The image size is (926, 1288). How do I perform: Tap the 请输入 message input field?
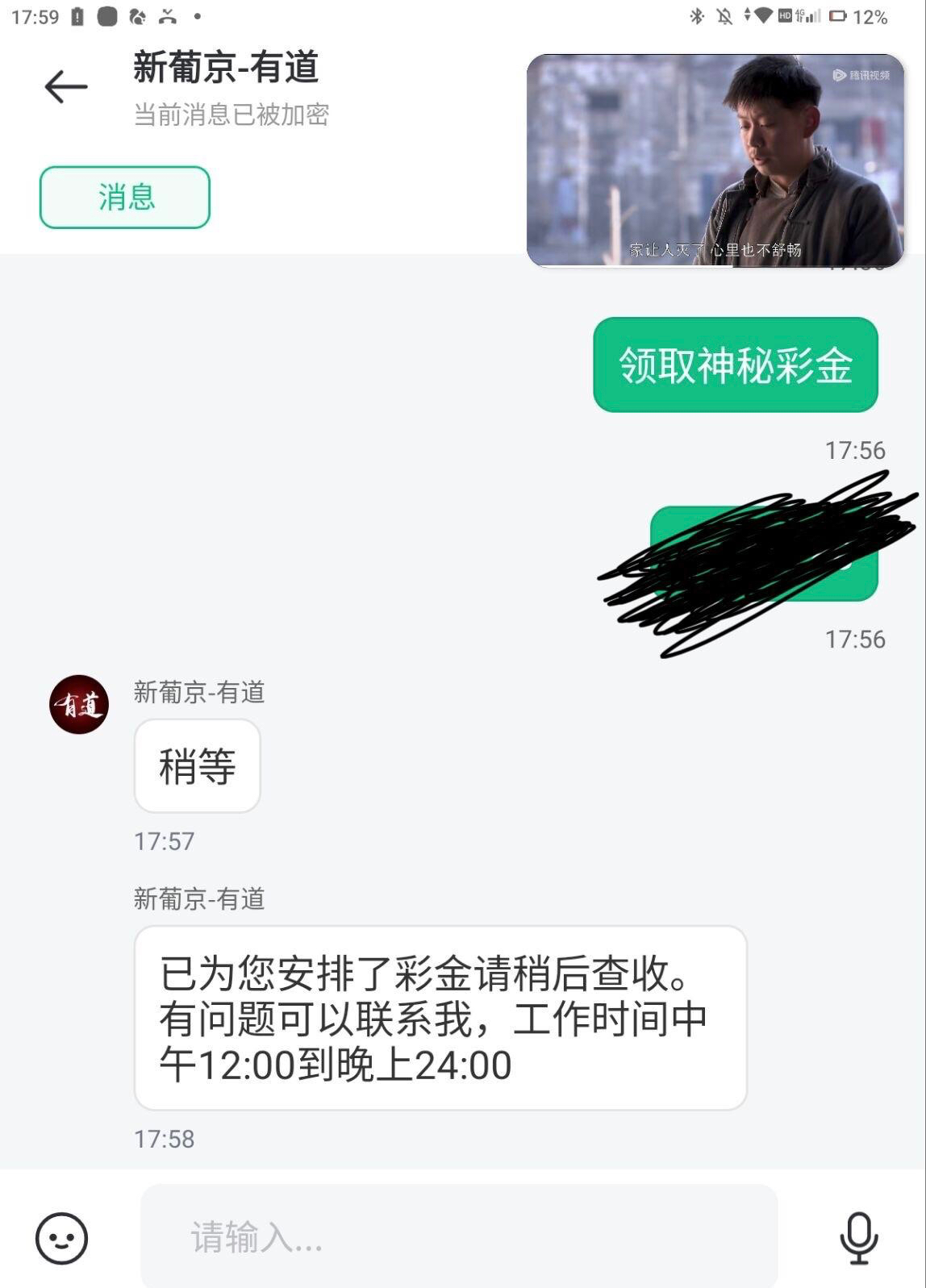pyautogui.click(x=459, y=1236)
